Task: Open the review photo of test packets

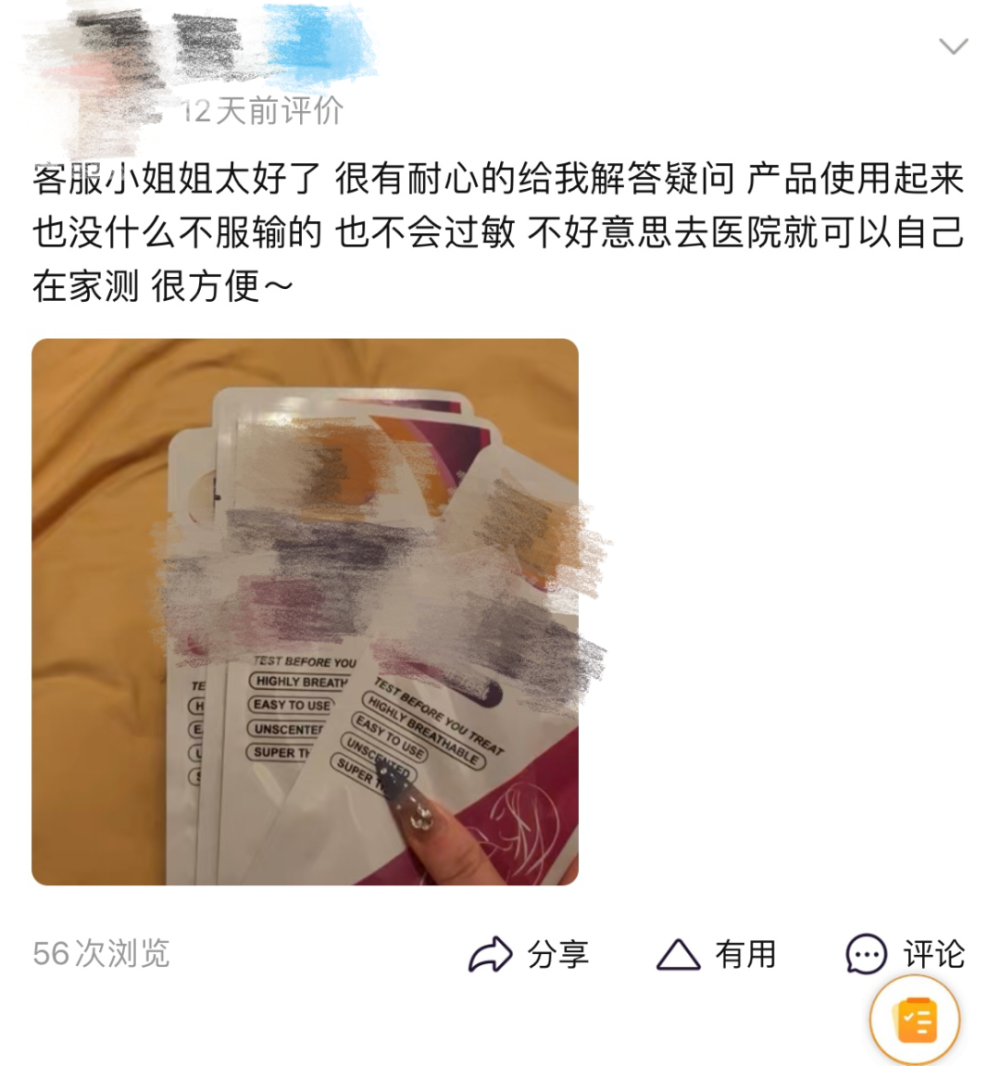Action: coord(305,612)
